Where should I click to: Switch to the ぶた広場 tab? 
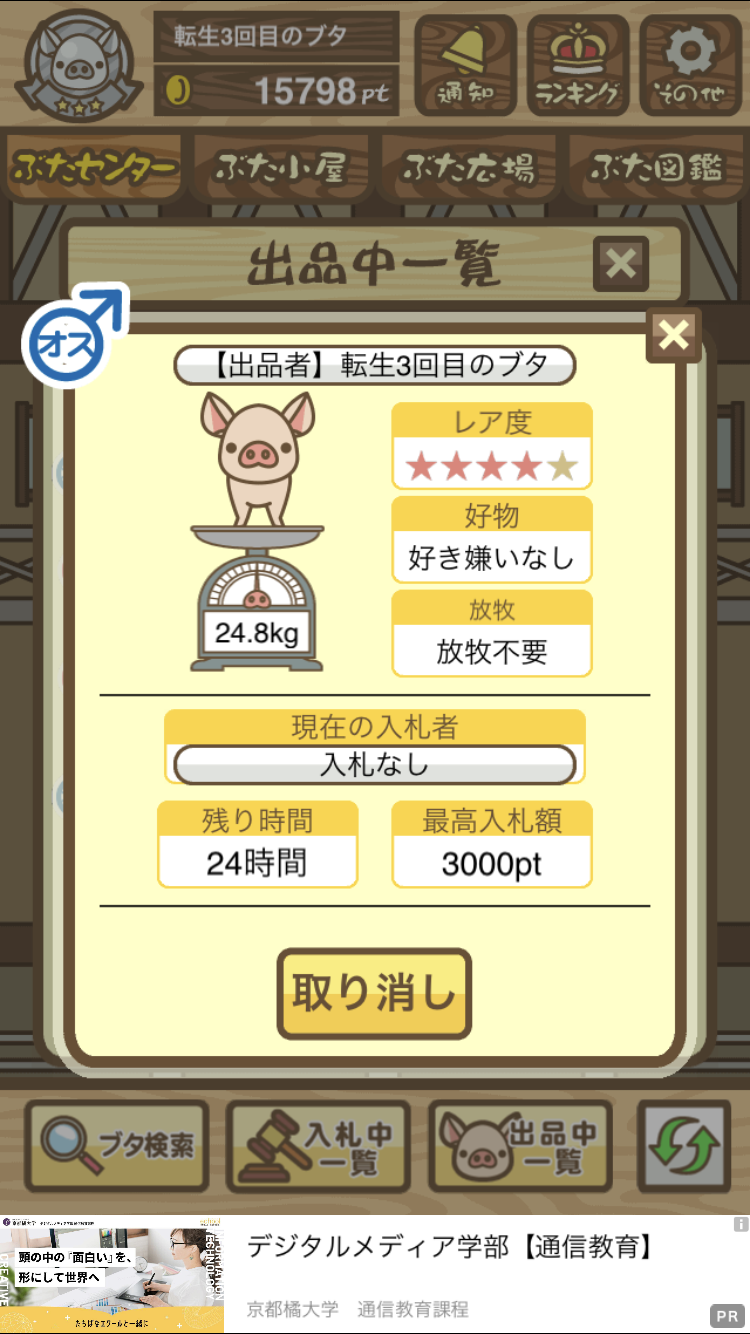click(x=469, y=168)
